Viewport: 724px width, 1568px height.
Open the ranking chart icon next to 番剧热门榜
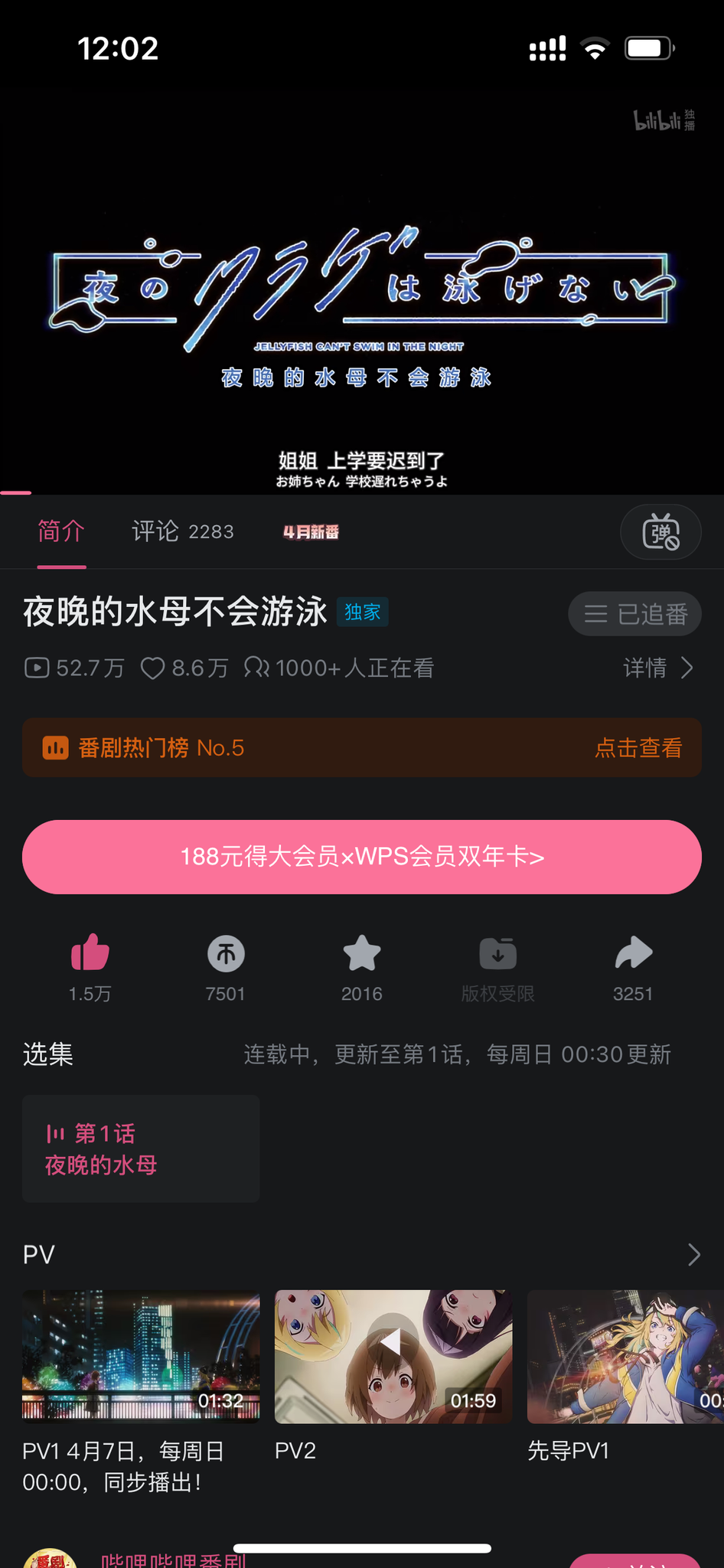(54, 747)
